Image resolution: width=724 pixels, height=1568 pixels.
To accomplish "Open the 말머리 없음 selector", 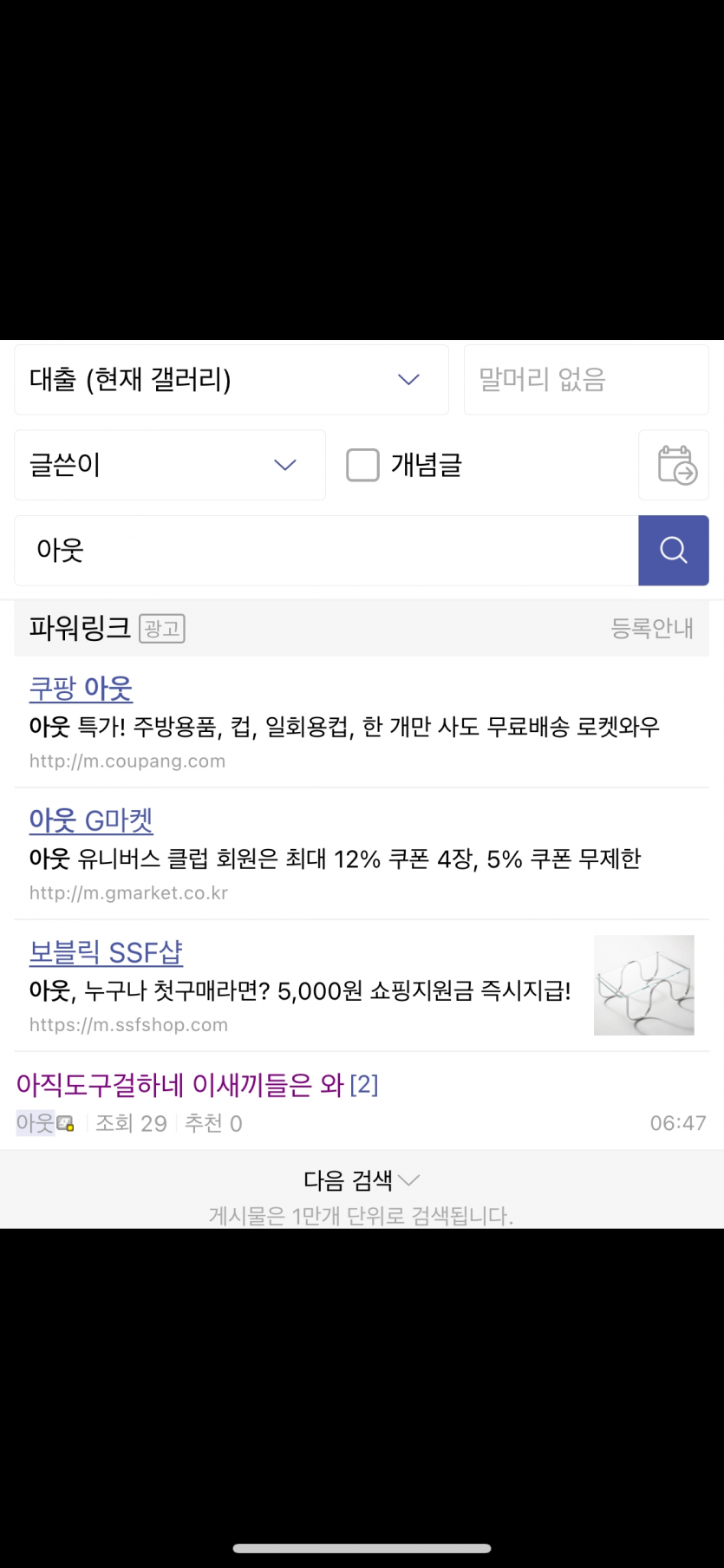I will click(586, 380).
